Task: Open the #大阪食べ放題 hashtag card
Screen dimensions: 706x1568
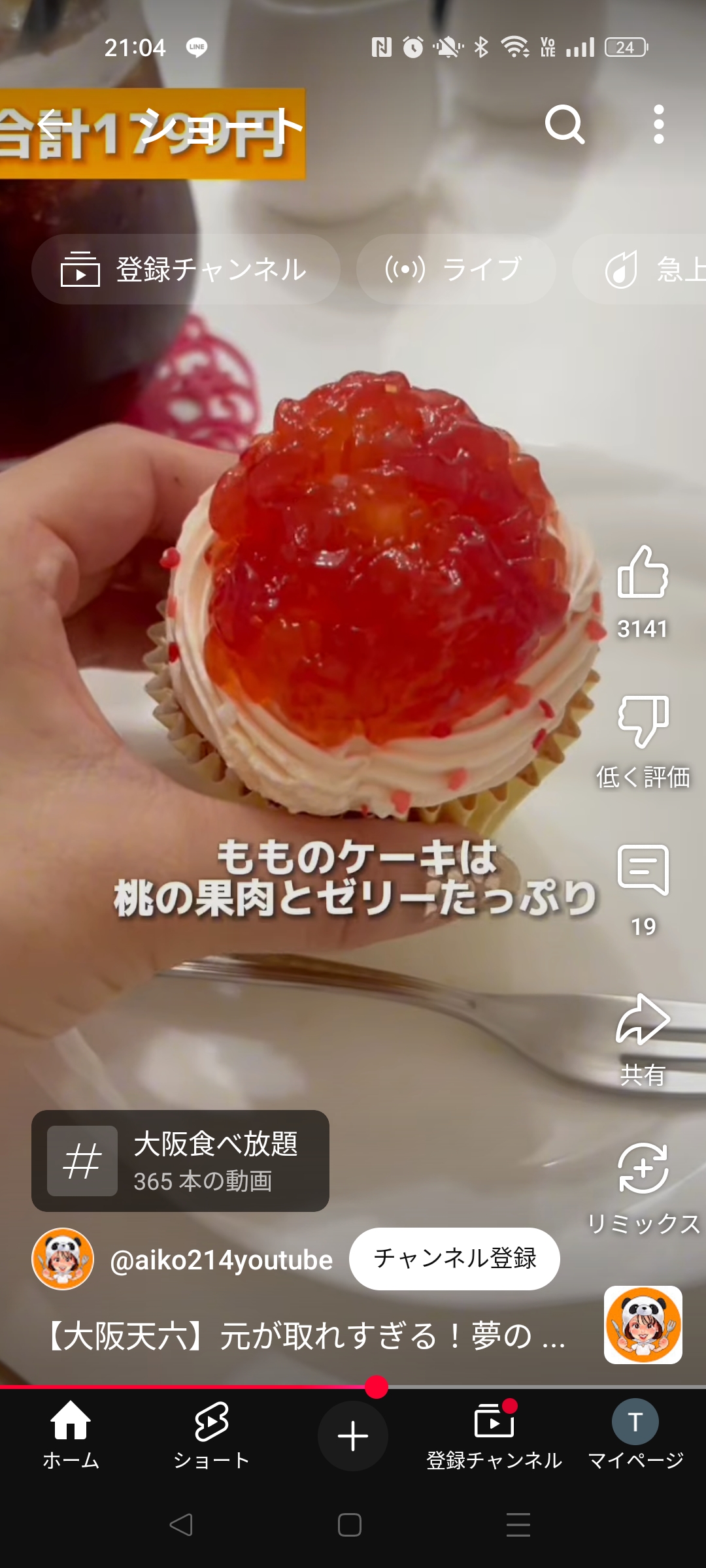Action: click(x=180, y=1161)
